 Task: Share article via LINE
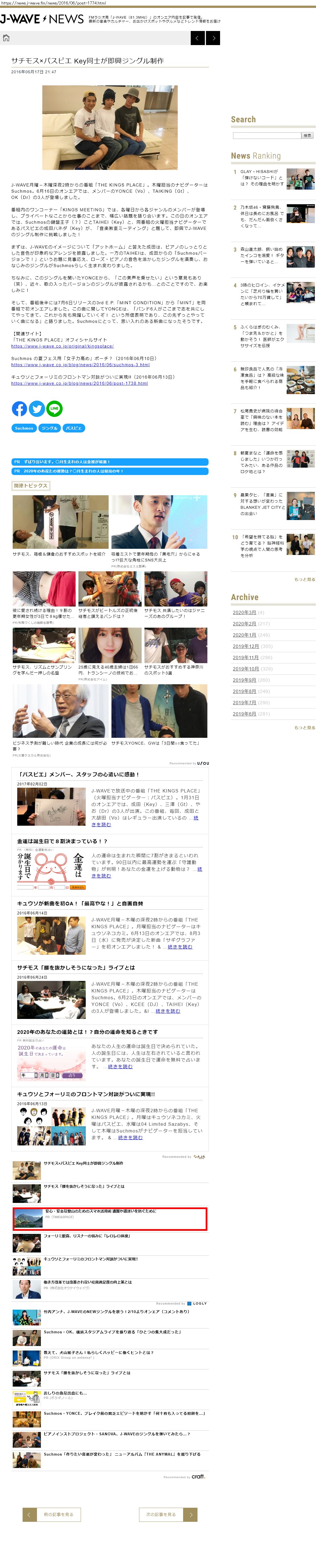pos(54,408)
